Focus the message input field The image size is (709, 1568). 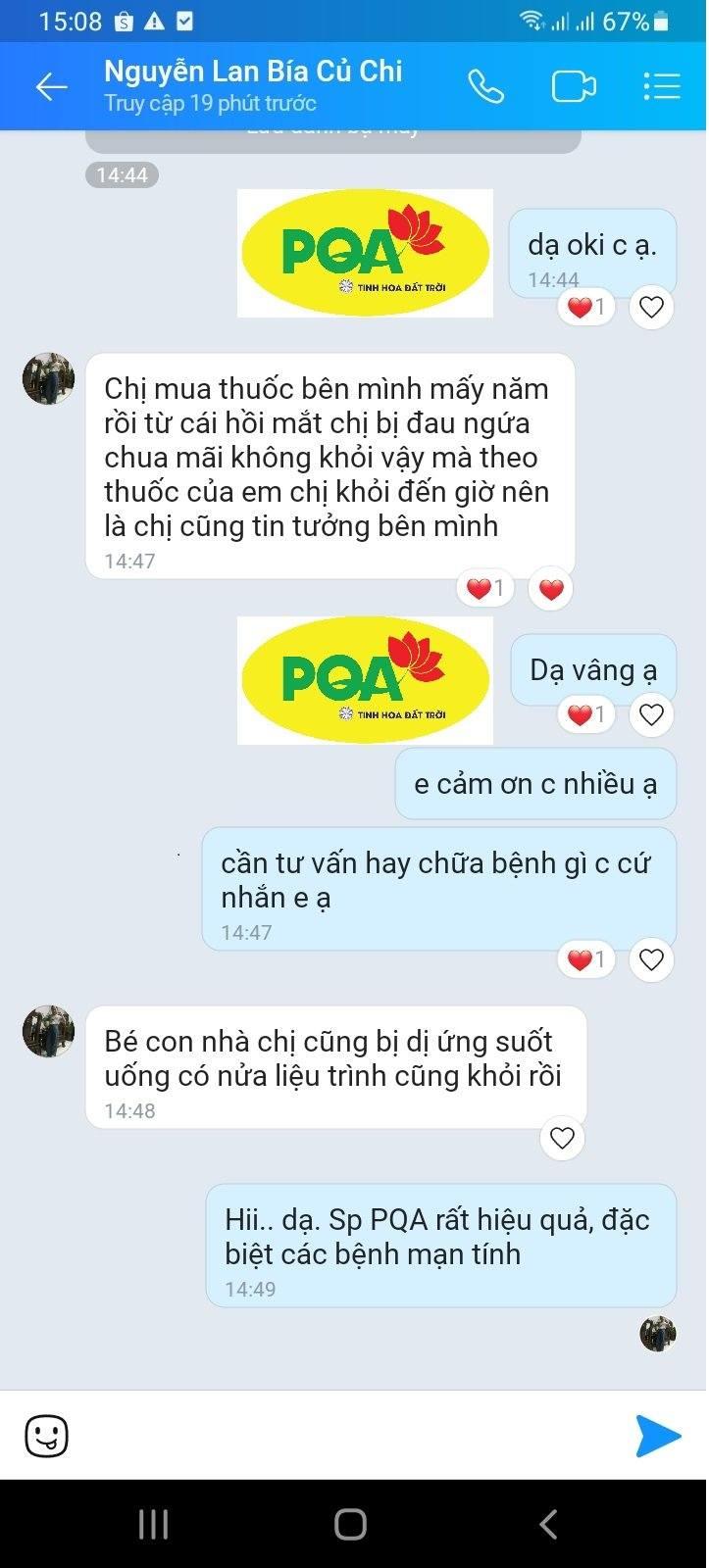click(343, 1437)
